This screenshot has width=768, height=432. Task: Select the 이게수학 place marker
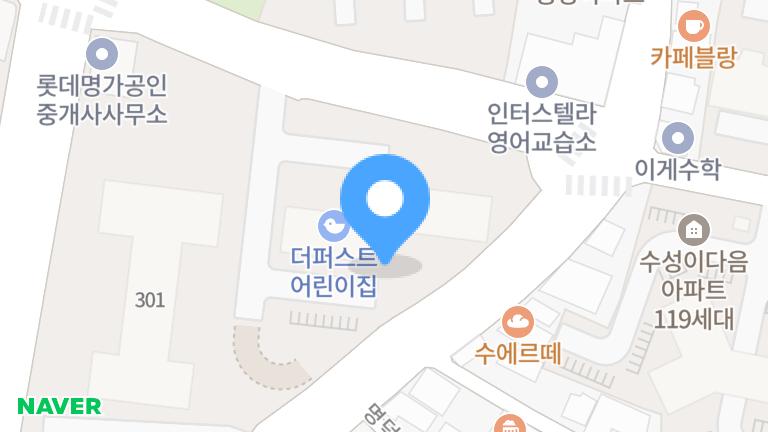click(679, 138)
